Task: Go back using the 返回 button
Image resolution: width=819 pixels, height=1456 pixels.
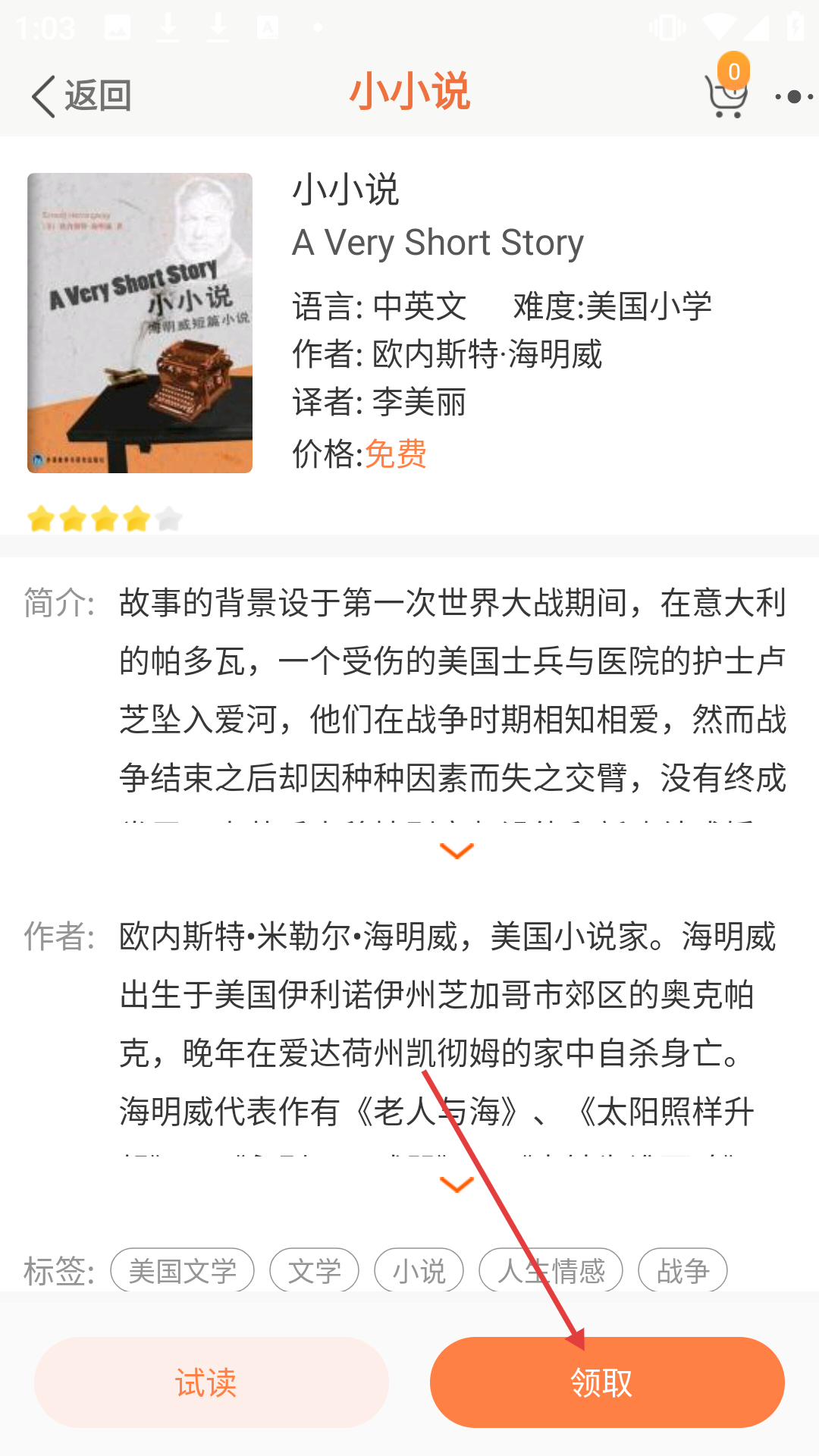Action: (82, 96)
